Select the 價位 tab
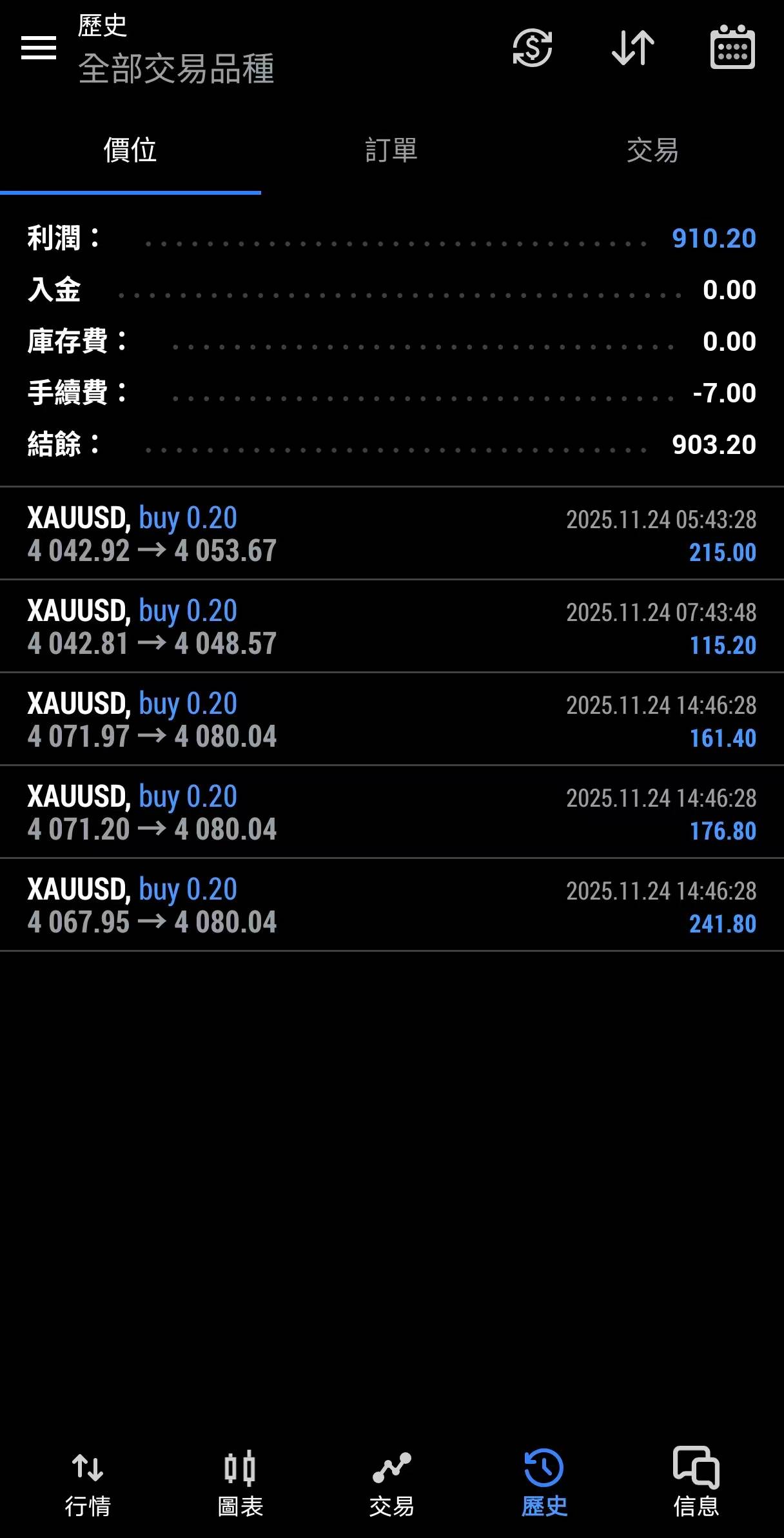Viewport: 784px width, 1538px height. [x=130, y=151]
